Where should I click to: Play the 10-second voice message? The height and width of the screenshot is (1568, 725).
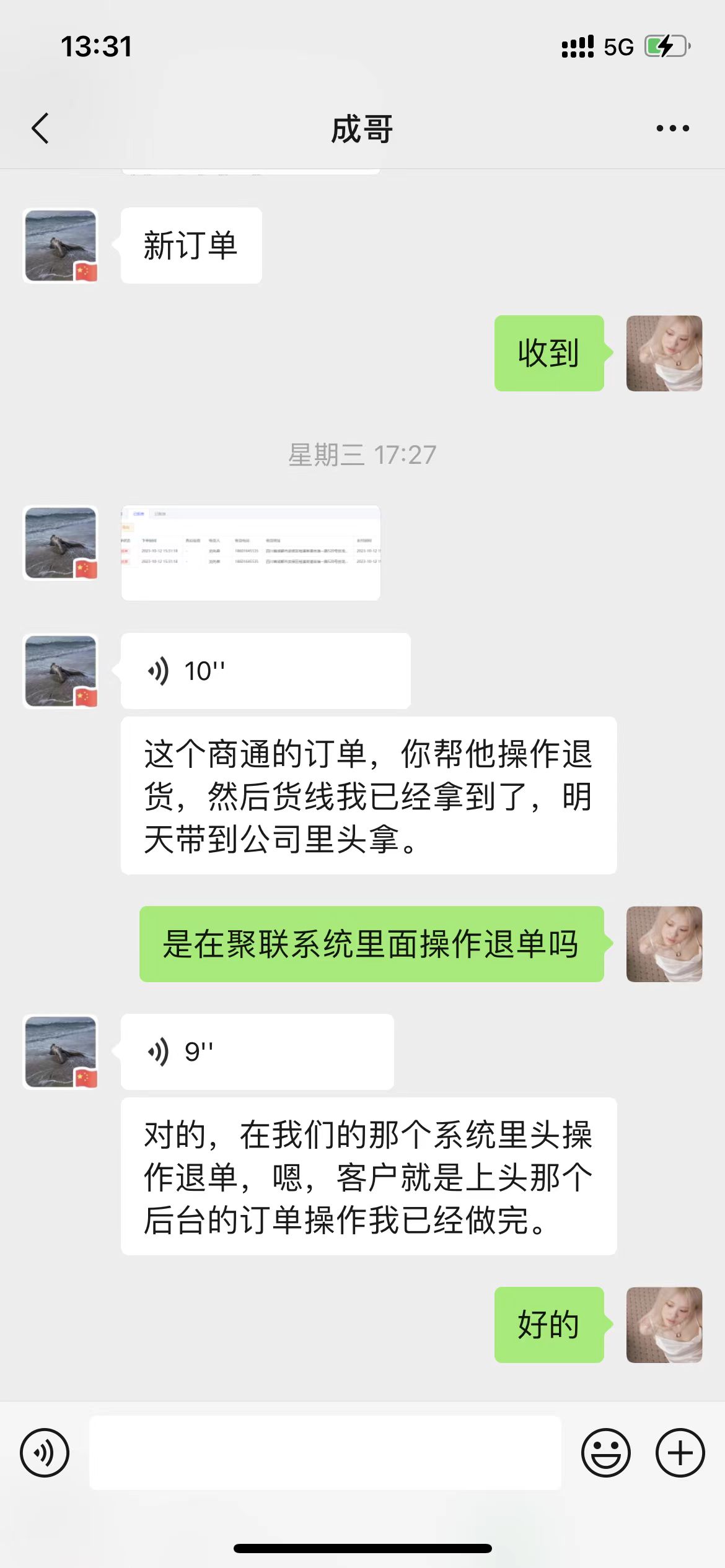pos(265,671)
